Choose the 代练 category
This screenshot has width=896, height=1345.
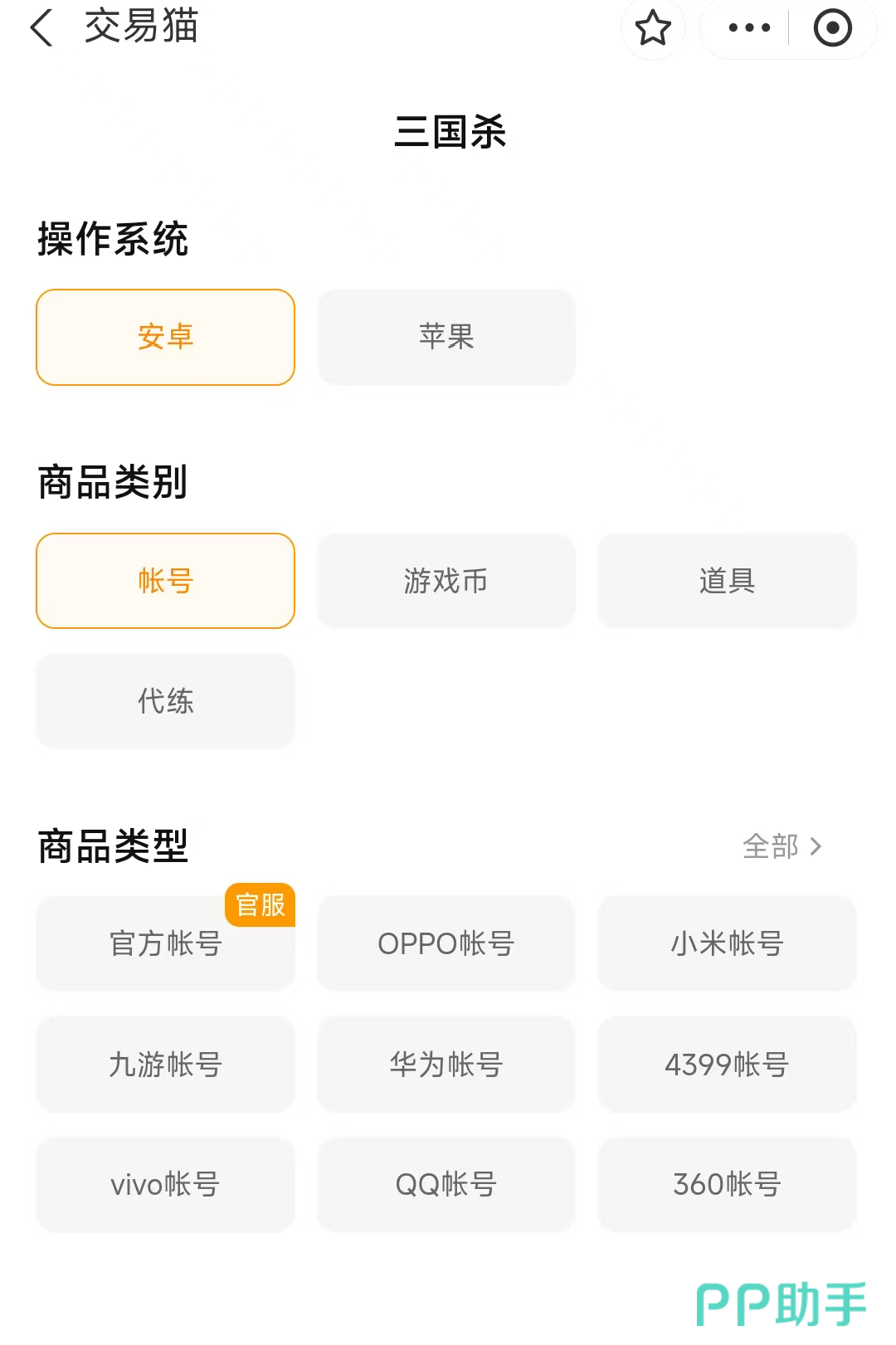click(165, 701)
